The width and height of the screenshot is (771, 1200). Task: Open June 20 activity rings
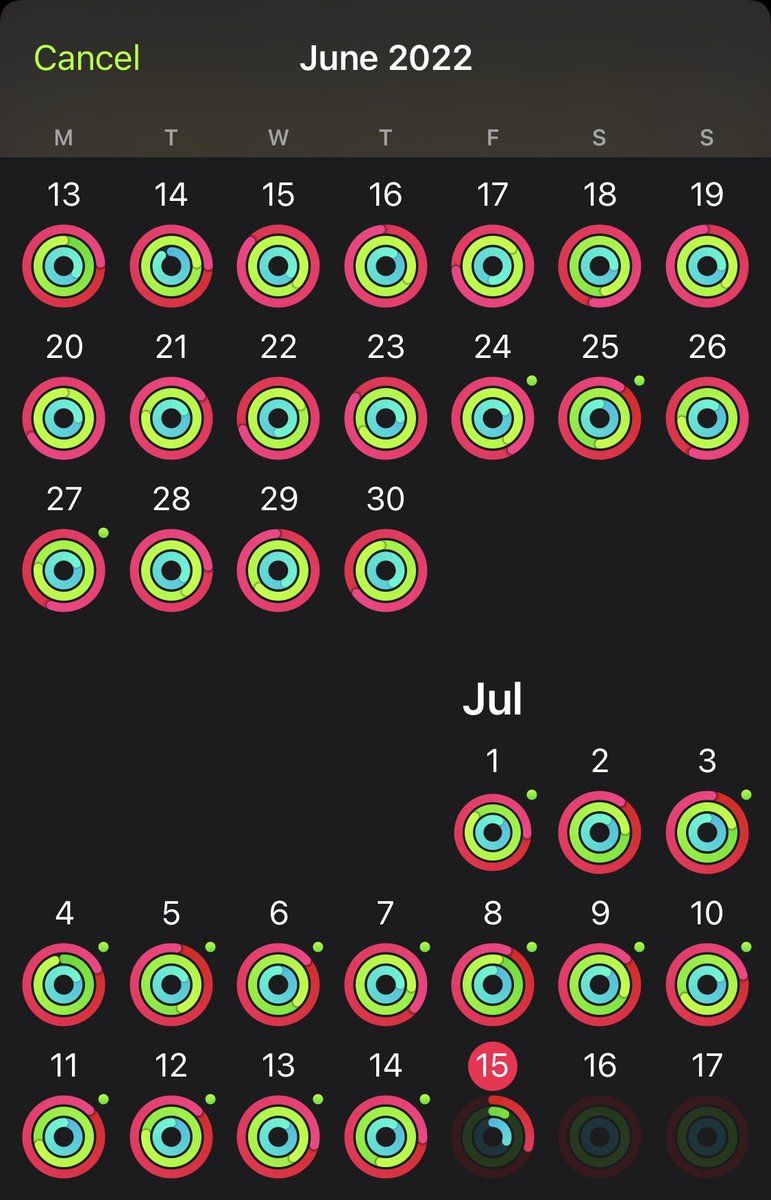tap(64, 418)
